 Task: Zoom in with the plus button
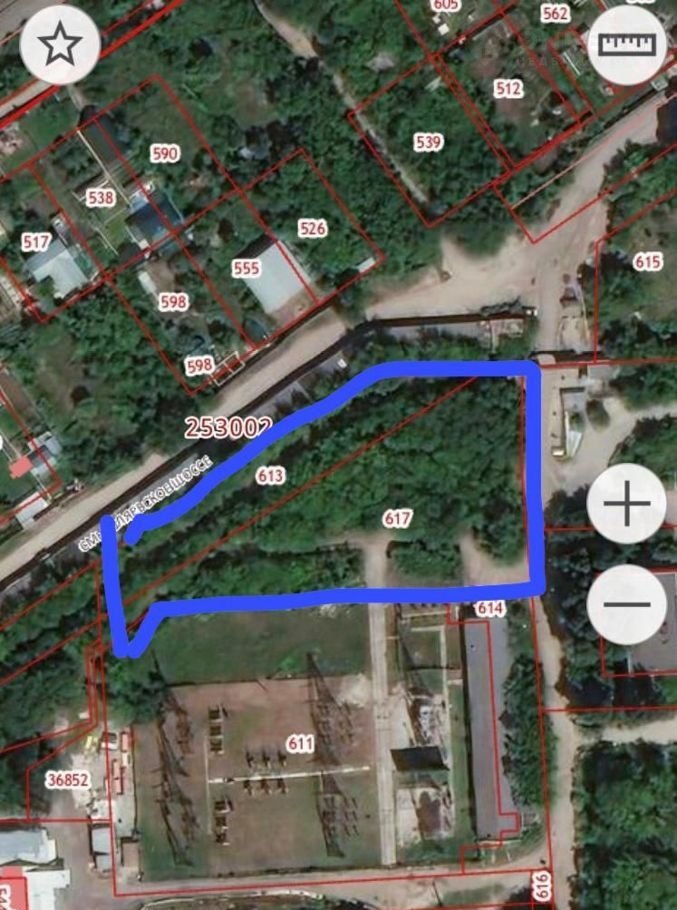[626, 504]
